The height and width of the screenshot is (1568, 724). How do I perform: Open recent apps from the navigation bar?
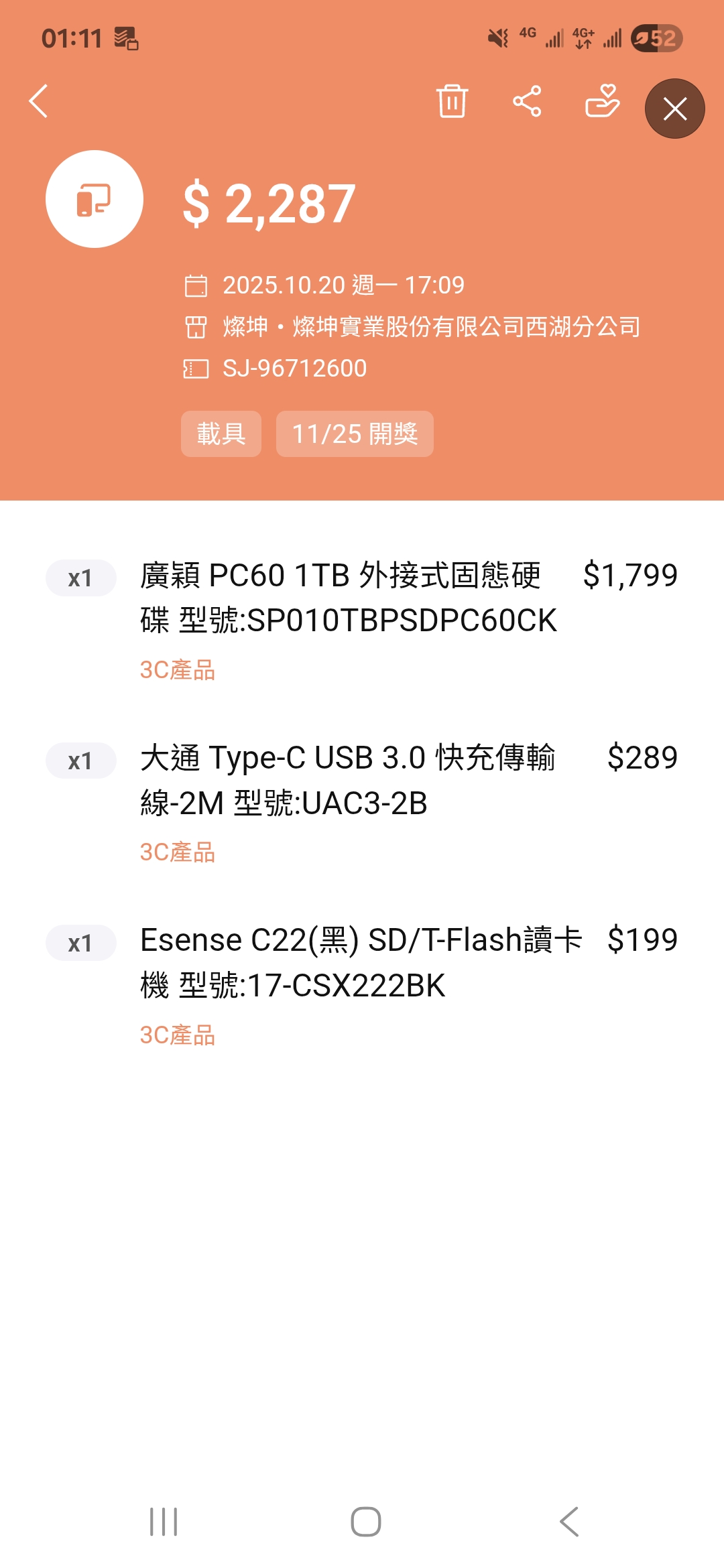(164, 1521)
